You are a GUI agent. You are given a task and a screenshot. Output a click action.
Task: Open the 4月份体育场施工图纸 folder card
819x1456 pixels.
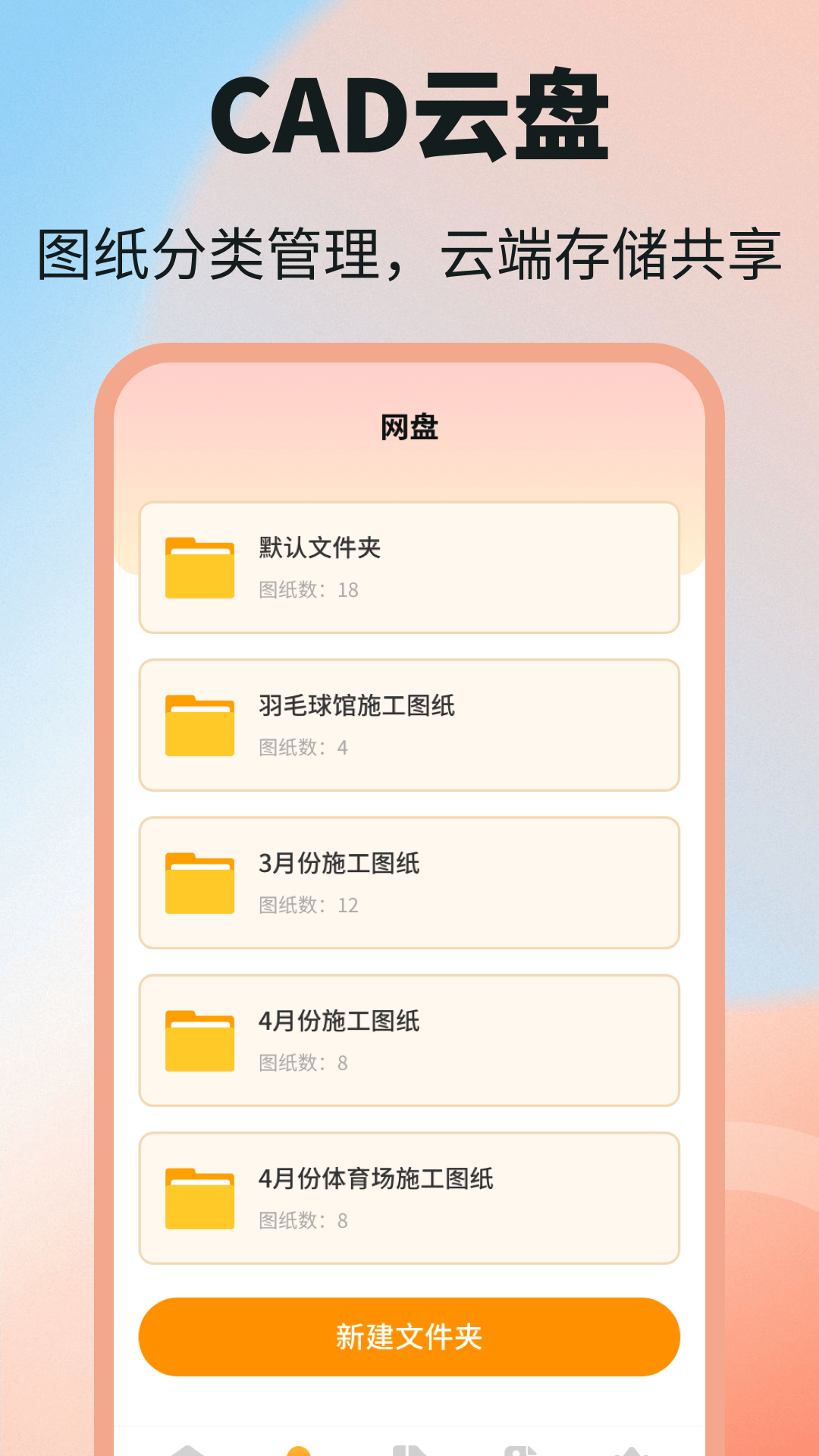[x=408, y=1198]
